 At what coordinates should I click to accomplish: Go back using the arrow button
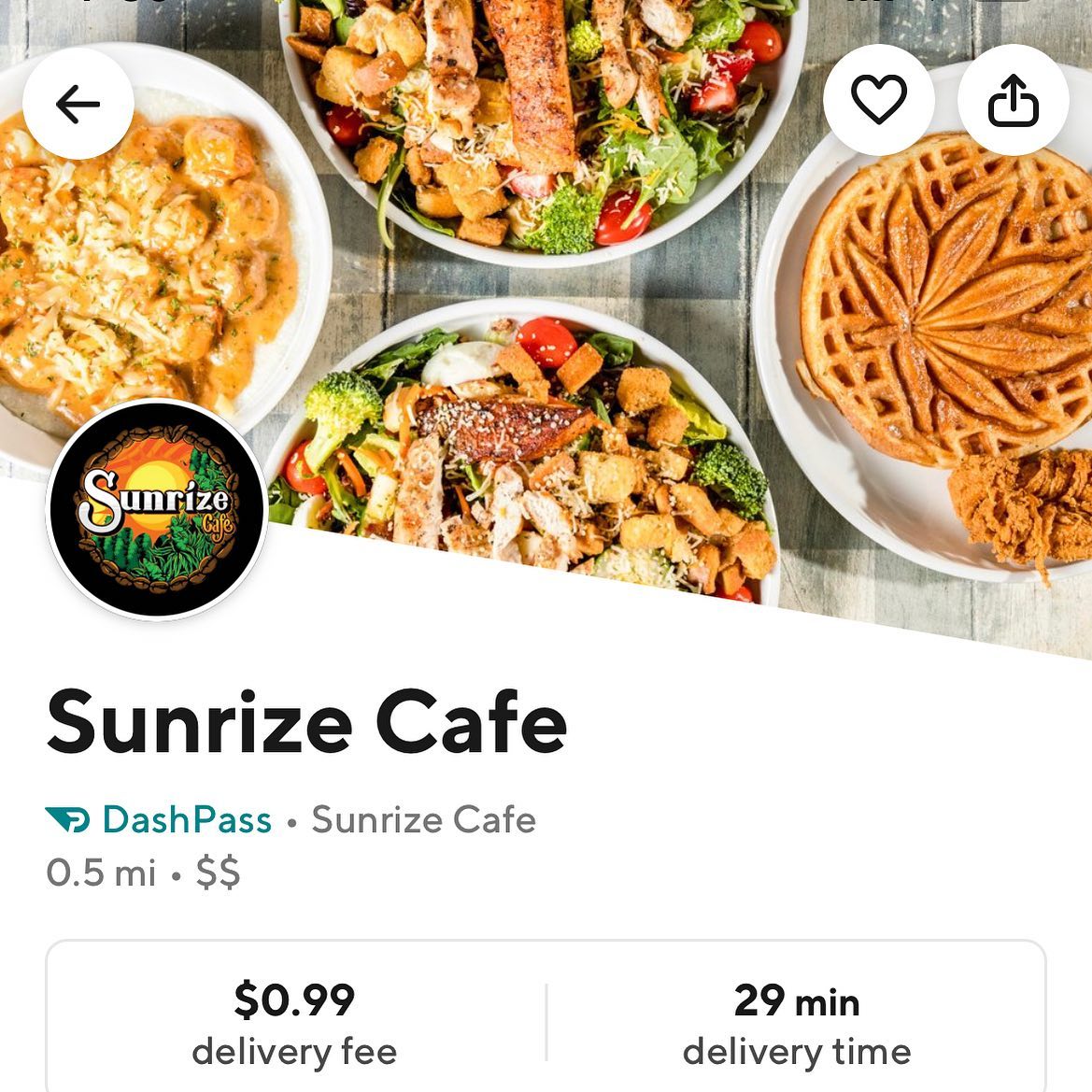pyautogui.click(x=78, y=104)
